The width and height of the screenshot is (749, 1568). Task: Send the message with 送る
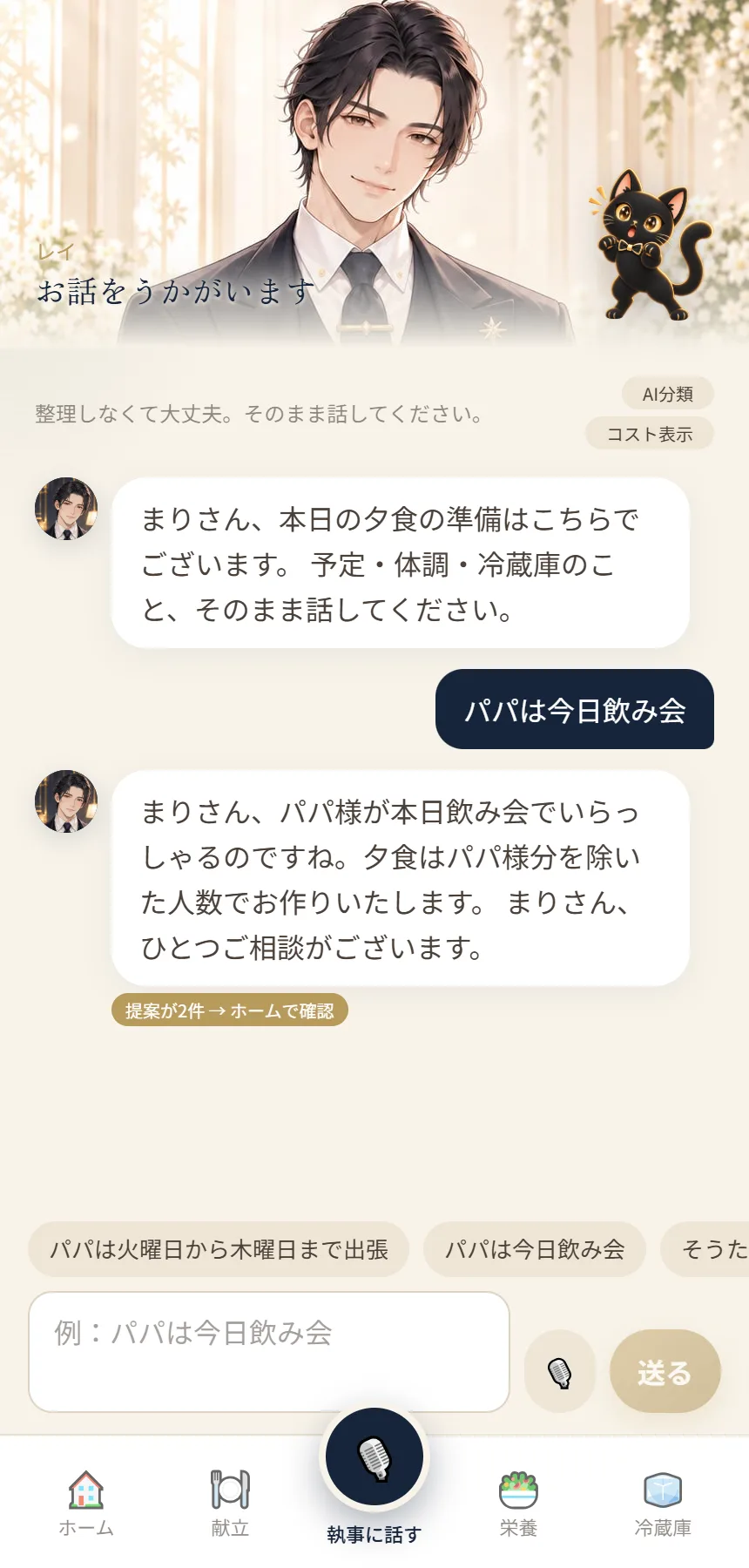tap(665, 1371)
